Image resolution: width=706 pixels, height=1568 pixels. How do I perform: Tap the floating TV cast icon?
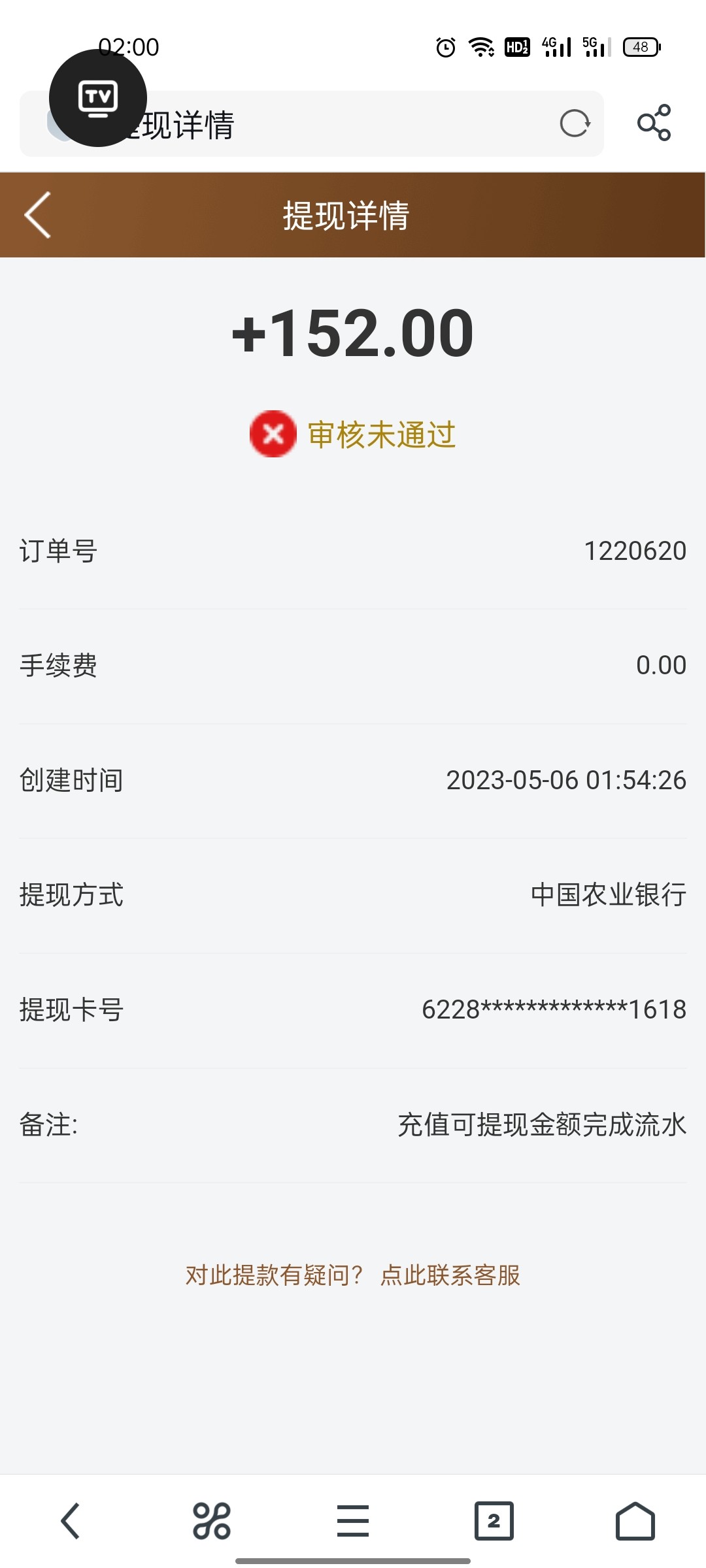(x=97, y=98)
